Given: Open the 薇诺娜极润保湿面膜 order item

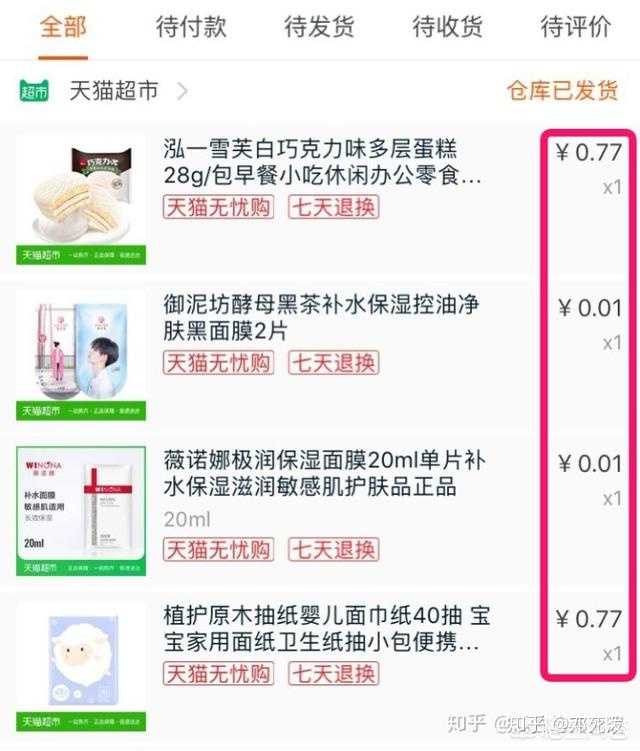Looking at the screenshot, I should click(x=324, y=474).
